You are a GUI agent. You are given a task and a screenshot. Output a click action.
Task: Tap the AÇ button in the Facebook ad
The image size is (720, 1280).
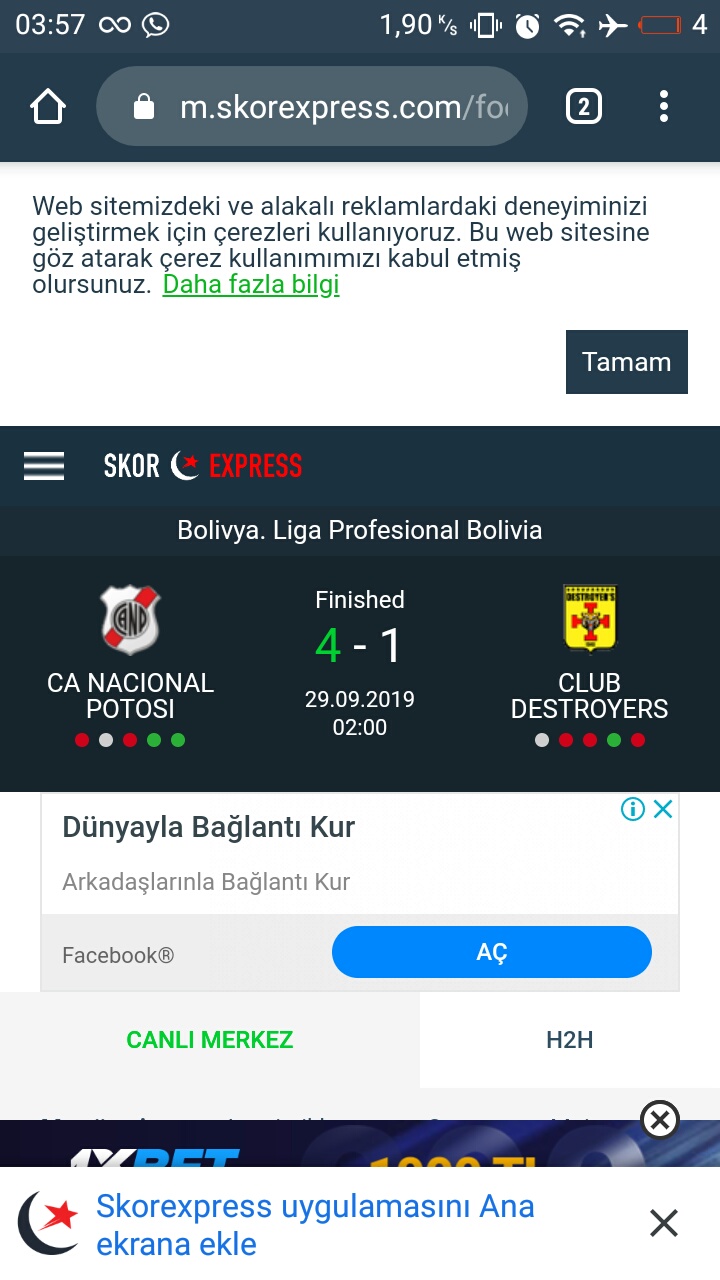tap(491, 953)
